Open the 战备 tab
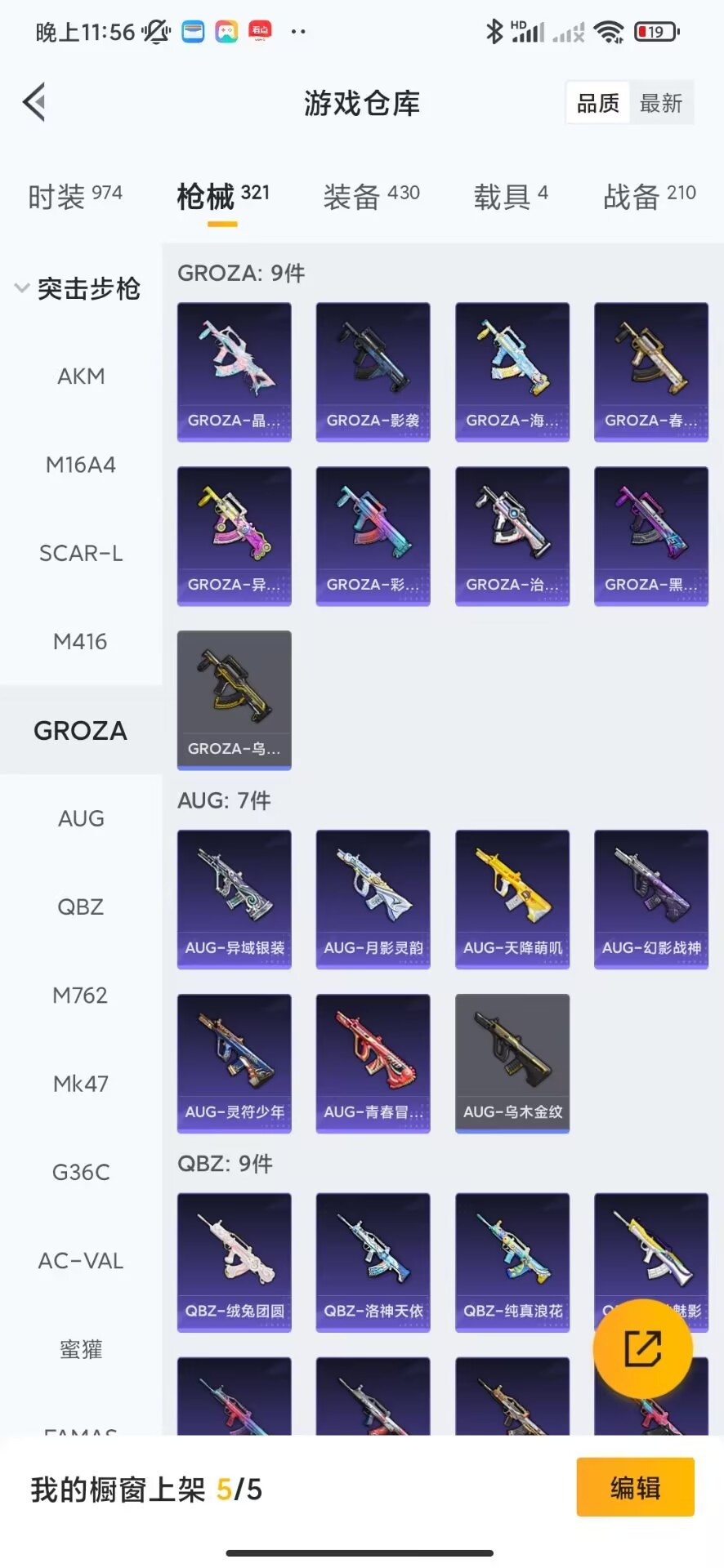 click(650, 196)
